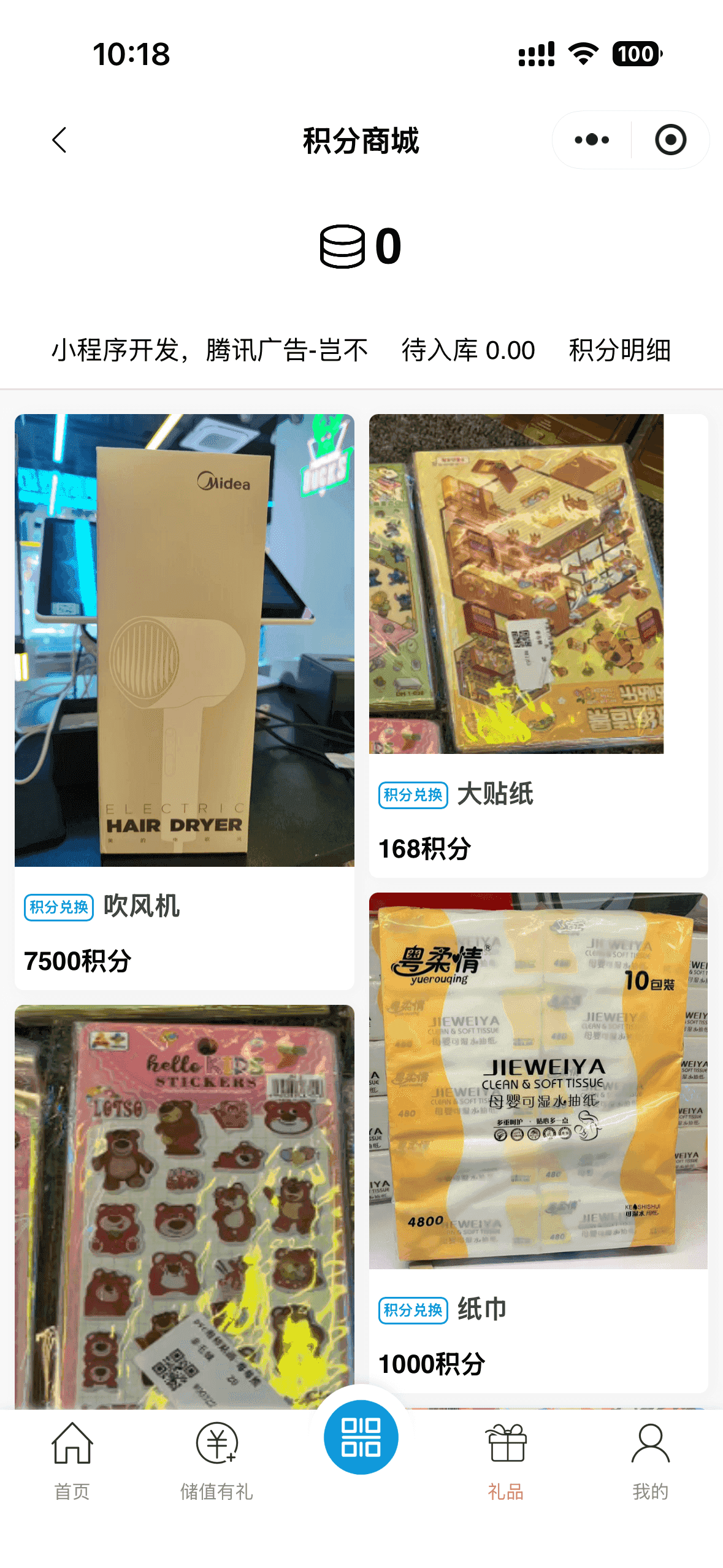Open the 大贴纸 168积分 product card
This screenshot has width=723, height=1568.
tap(538, 644)
